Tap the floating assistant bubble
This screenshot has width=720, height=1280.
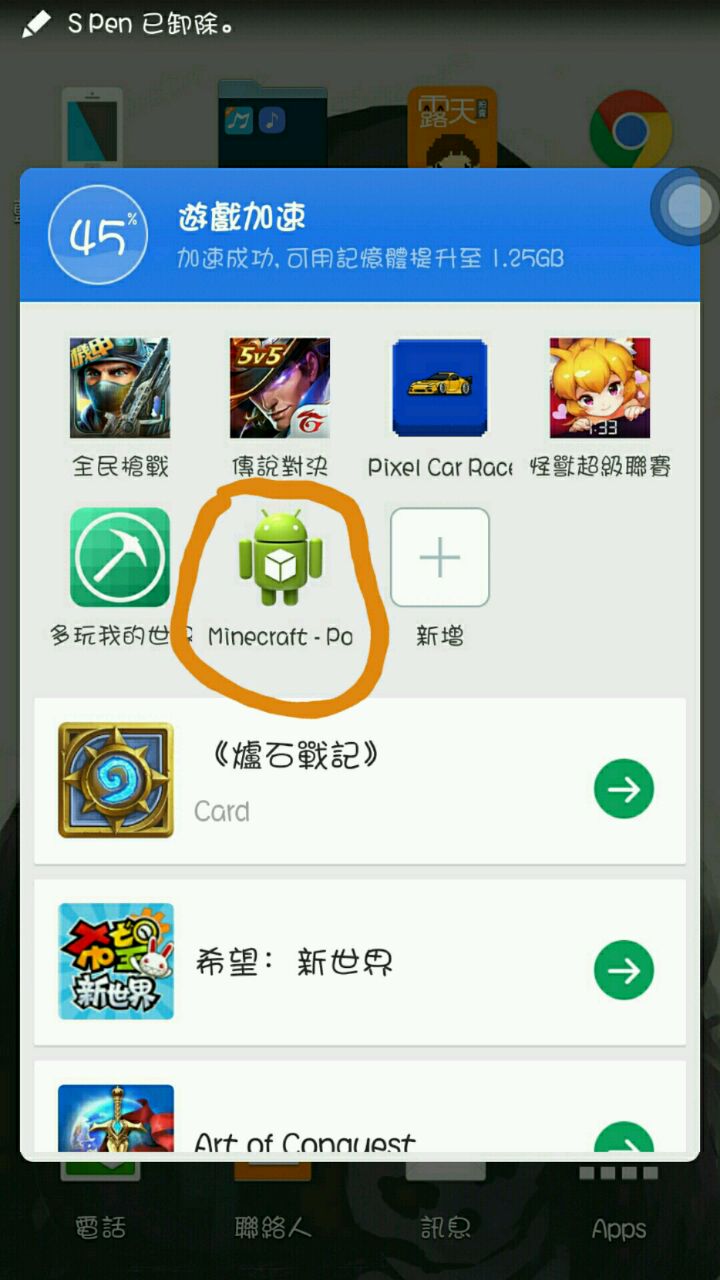point(687,207)
